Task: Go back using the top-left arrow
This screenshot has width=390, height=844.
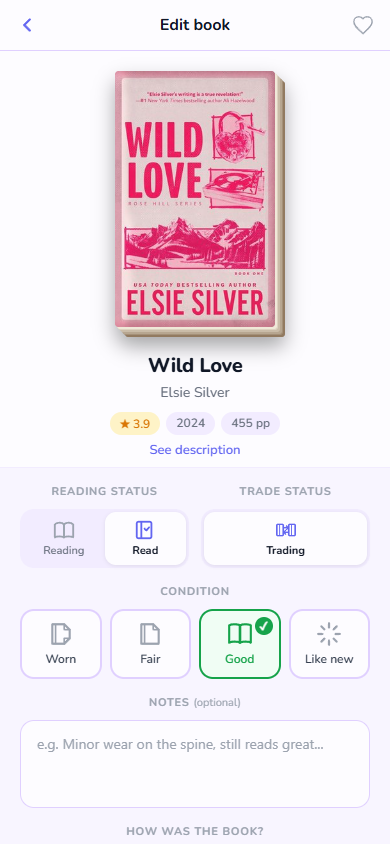Action: coord(27,25)
